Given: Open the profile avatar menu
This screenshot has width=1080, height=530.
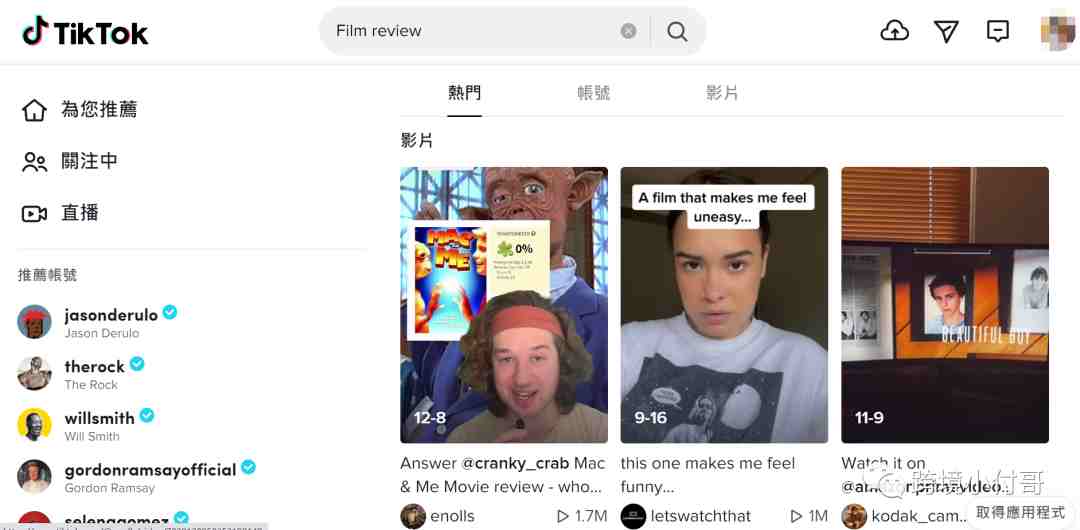Looking at the screenshot, I should click(1057, 32).
